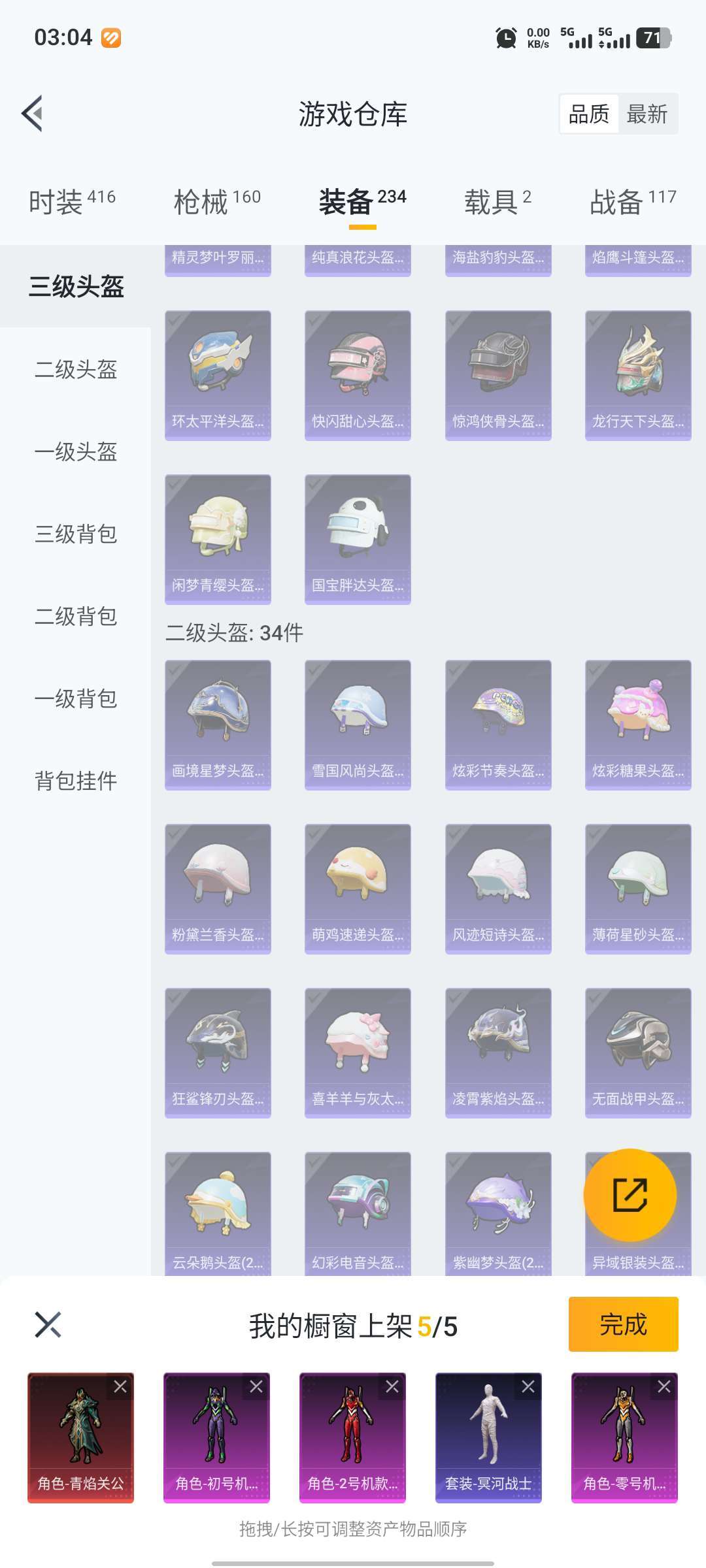Open the 战备 tab
The height and width of the screenshot is (1568, 706).
tap(632, 201)
